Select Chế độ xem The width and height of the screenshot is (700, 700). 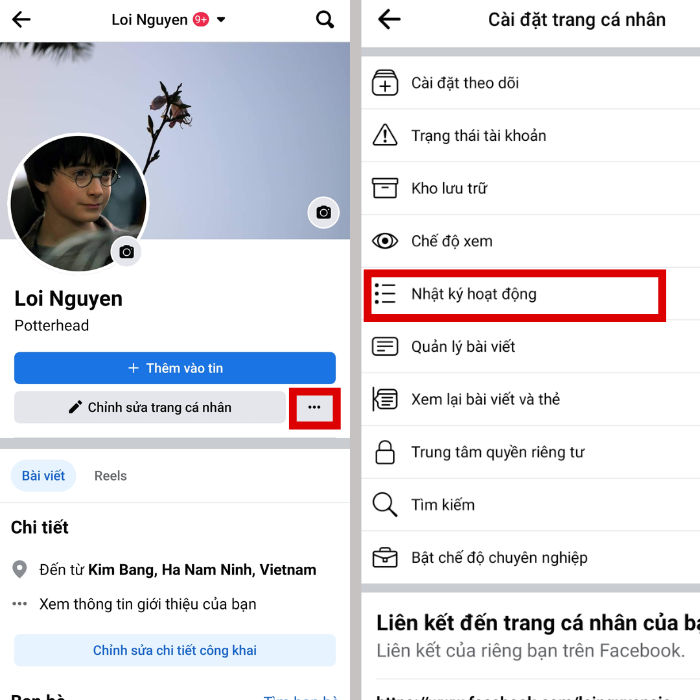tap(451, 241)
